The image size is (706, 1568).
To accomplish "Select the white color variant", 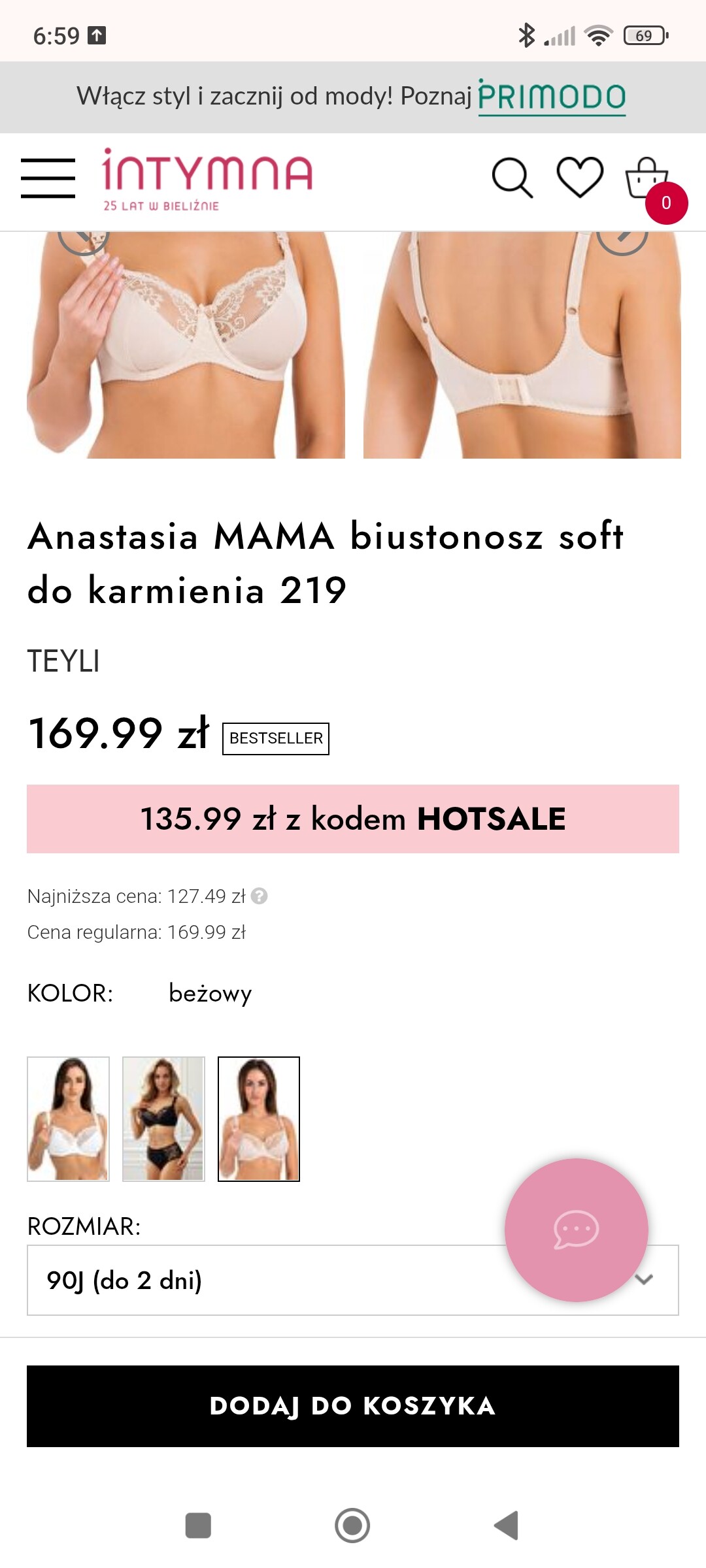I will coord(68,1119).
